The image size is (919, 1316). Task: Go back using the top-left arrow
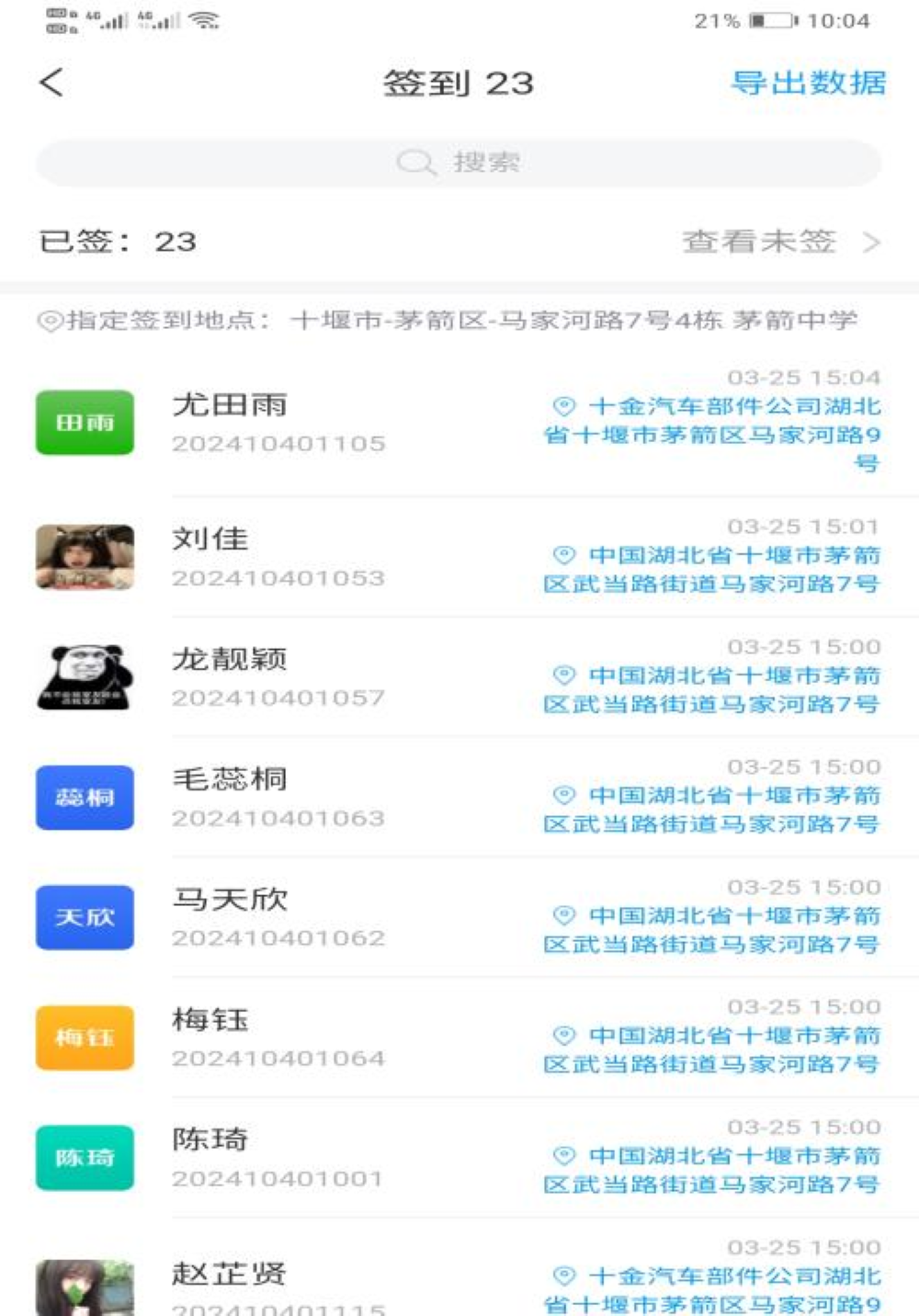click(52, 83)
